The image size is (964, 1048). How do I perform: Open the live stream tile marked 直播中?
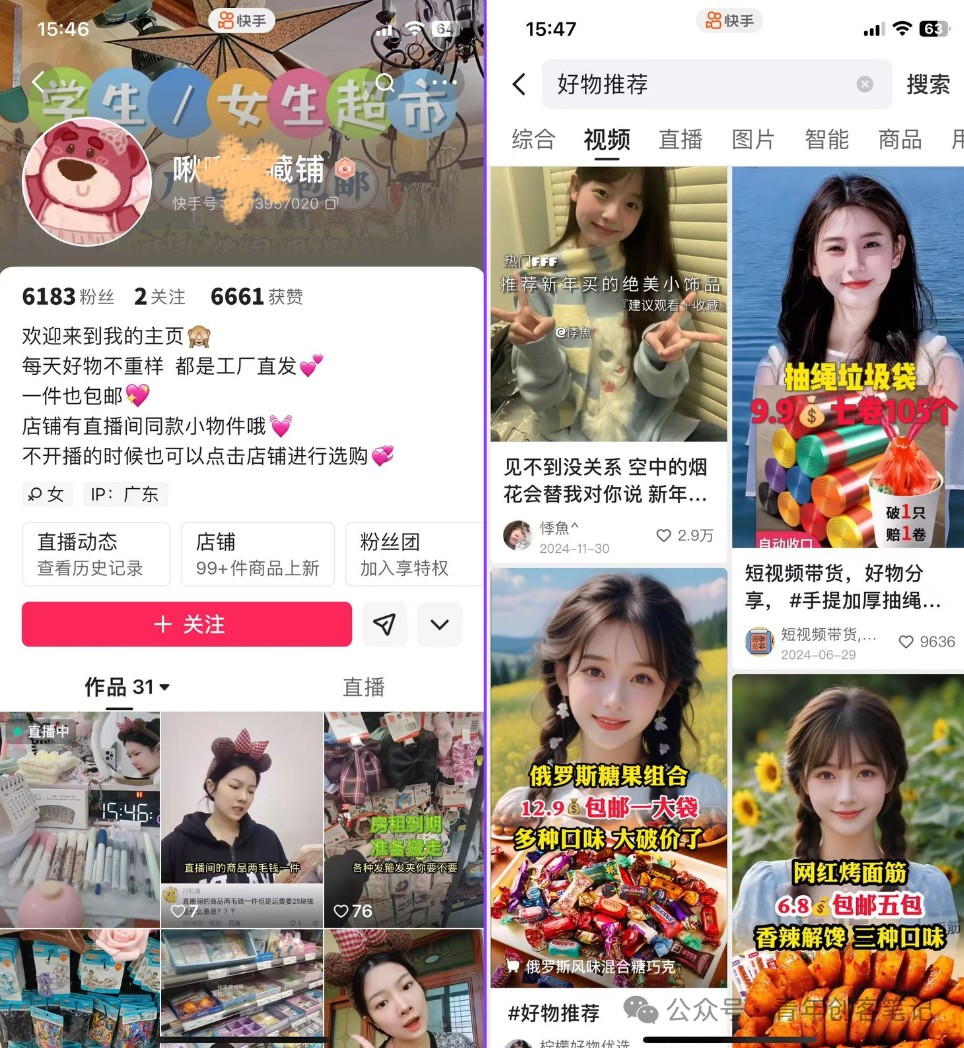point(80,818)
